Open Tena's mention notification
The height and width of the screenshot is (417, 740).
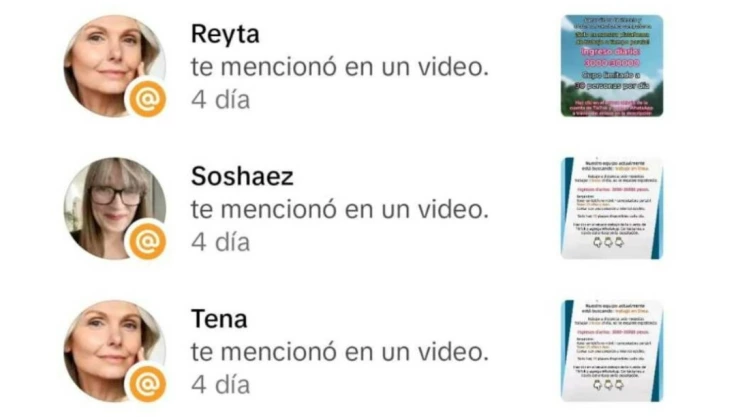pyautogui.click(x=338, y=352)
